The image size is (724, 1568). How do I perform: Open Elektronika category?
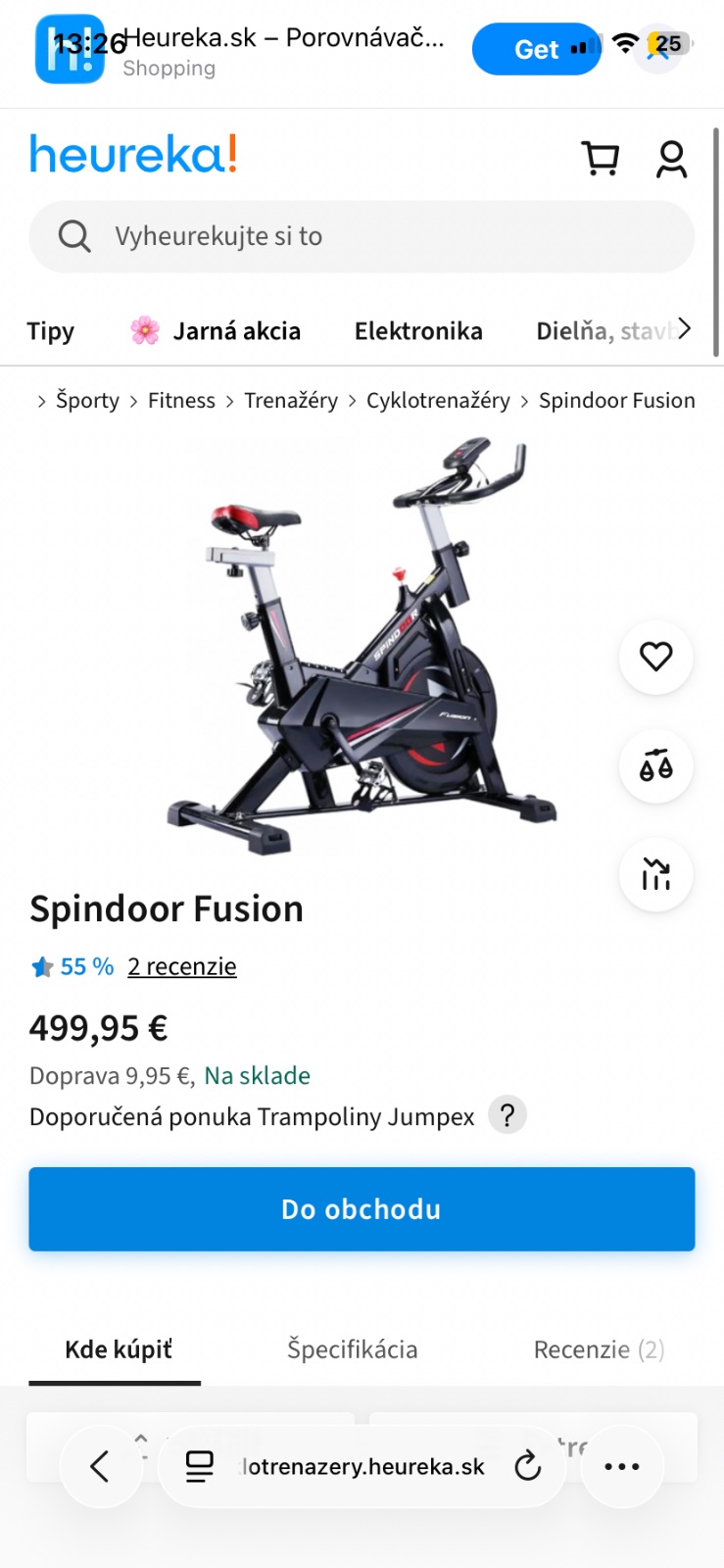click(x=418, y=331)
